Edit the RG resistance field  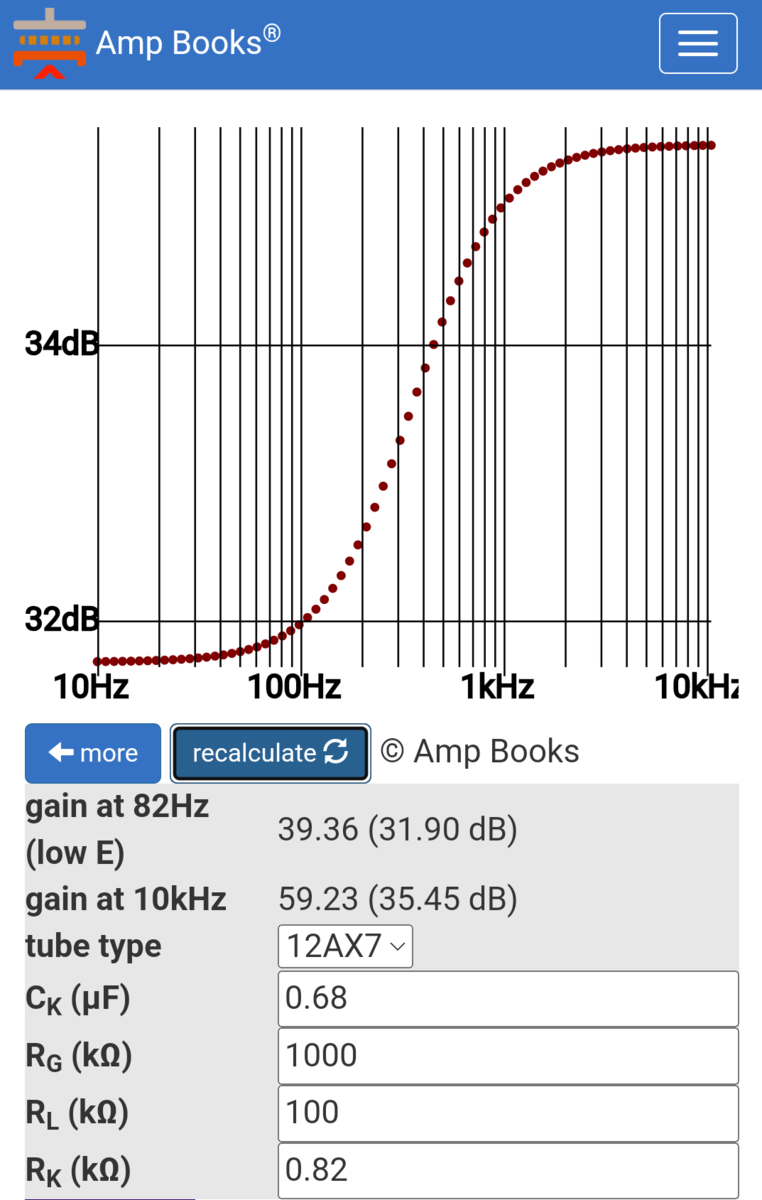click(508, 1055)
